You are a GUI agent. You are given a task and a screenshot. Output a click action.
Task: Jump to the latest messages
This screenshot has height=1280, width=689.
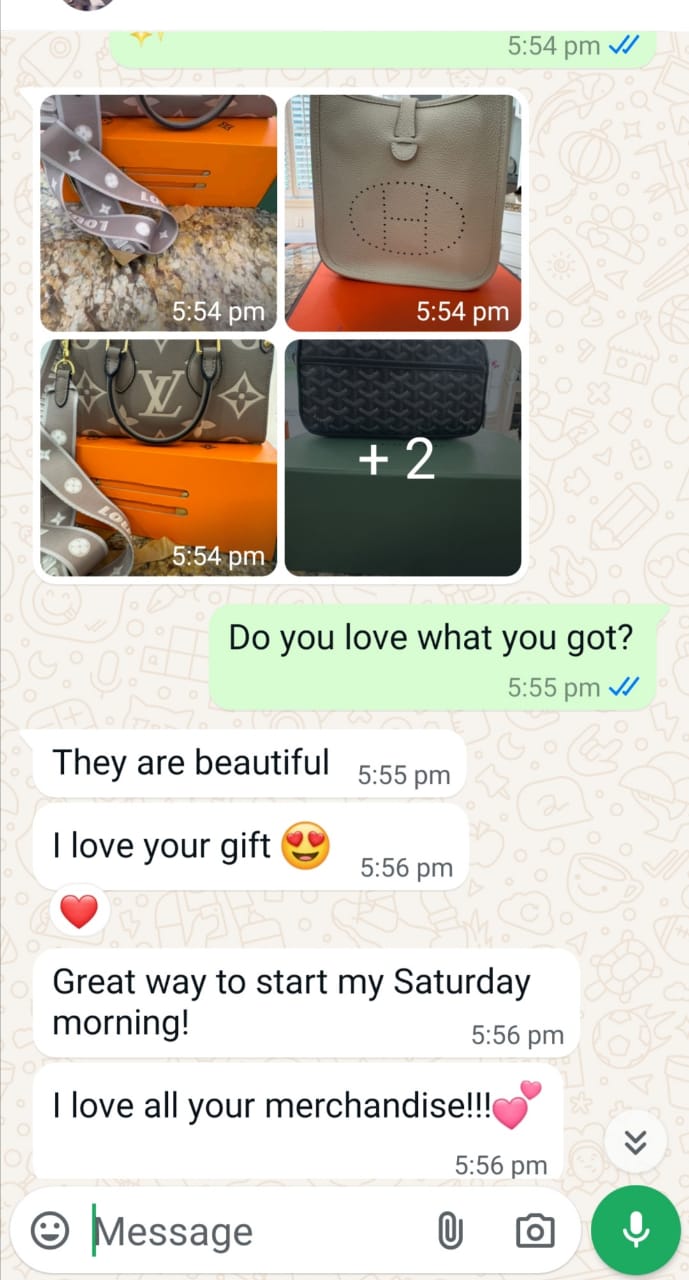point(636,1142)
